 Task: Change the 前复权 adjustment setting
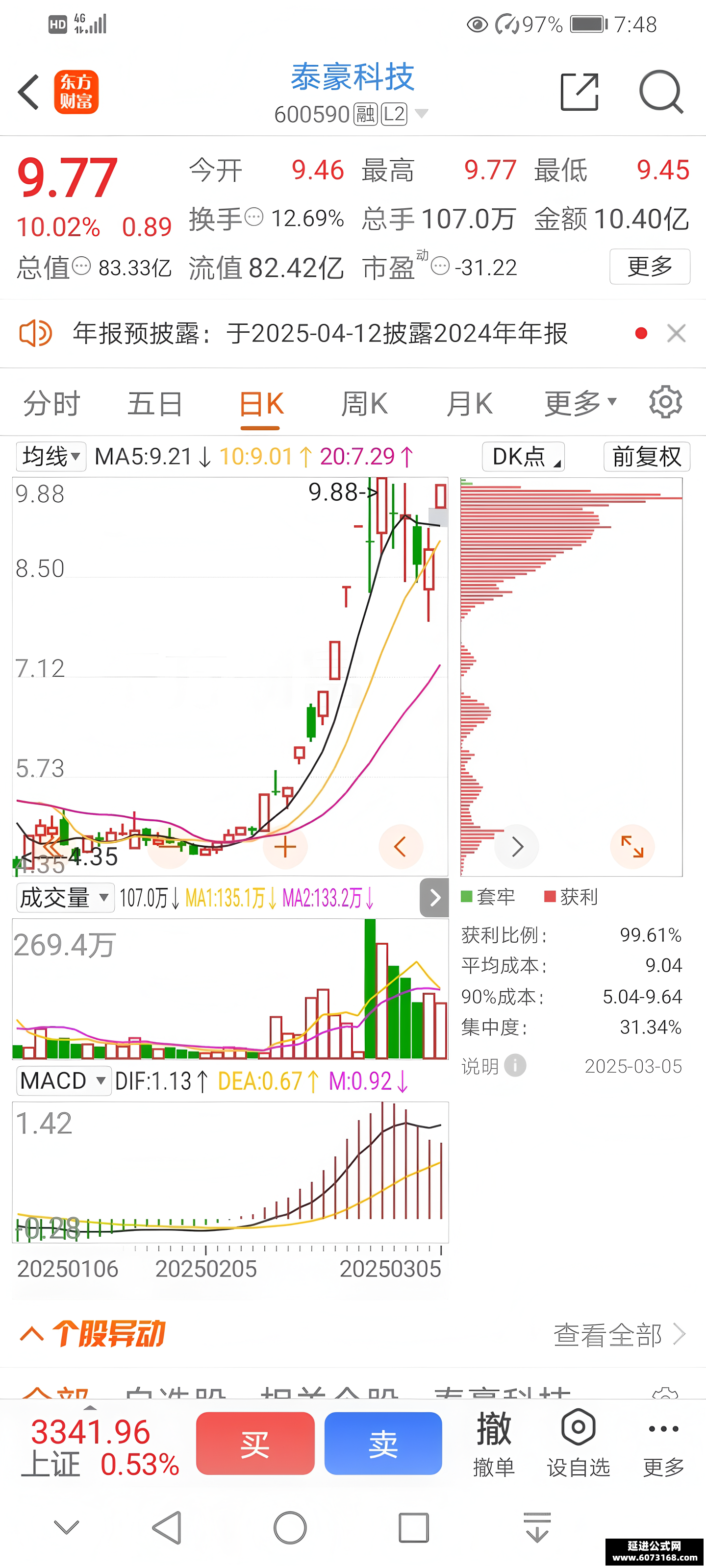646,457
